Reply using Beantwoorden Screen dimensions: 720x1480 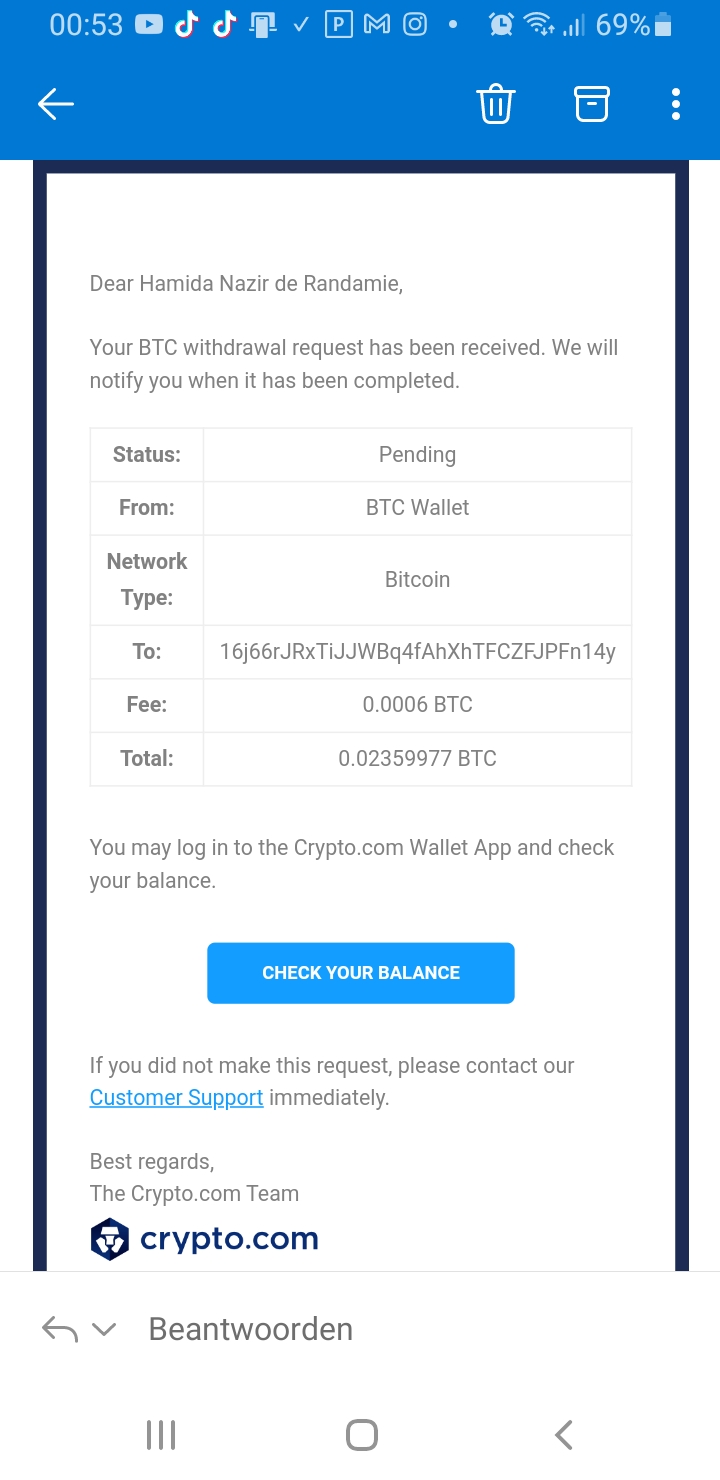[250, 1329]
